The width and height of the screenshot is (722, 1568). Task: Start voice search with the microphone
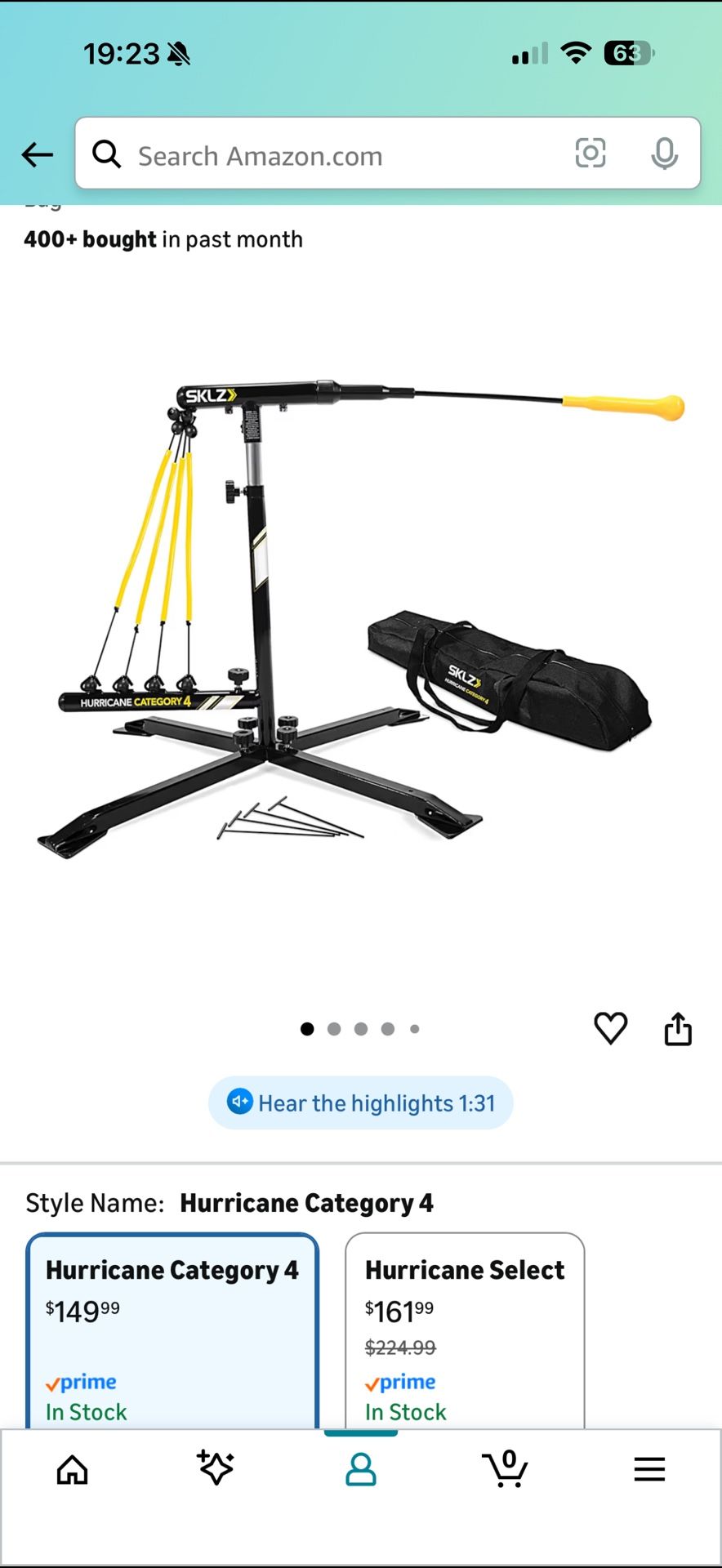coord(664,154)
